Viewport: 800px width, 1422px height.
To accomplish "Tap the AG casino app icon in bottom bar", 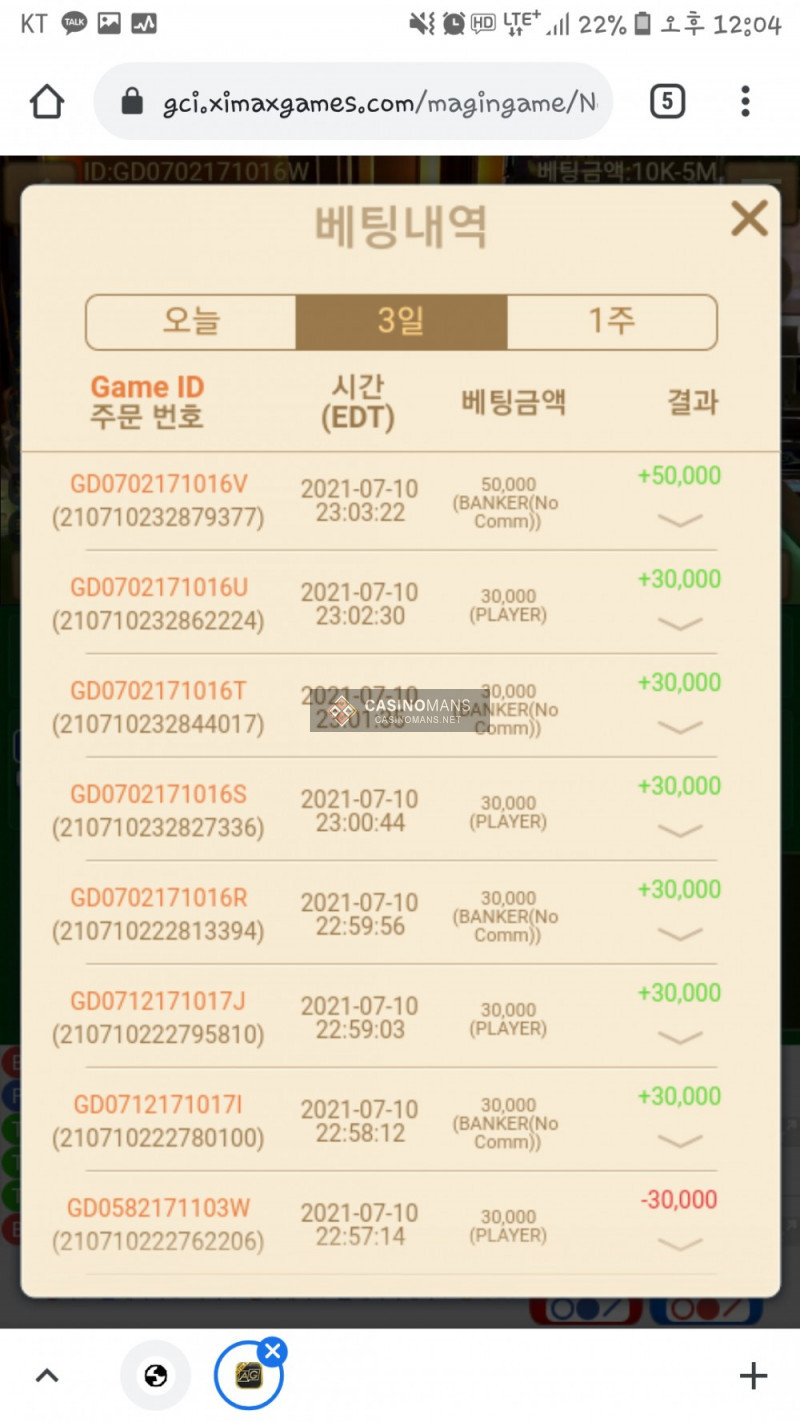I will tap(248, 1375).
